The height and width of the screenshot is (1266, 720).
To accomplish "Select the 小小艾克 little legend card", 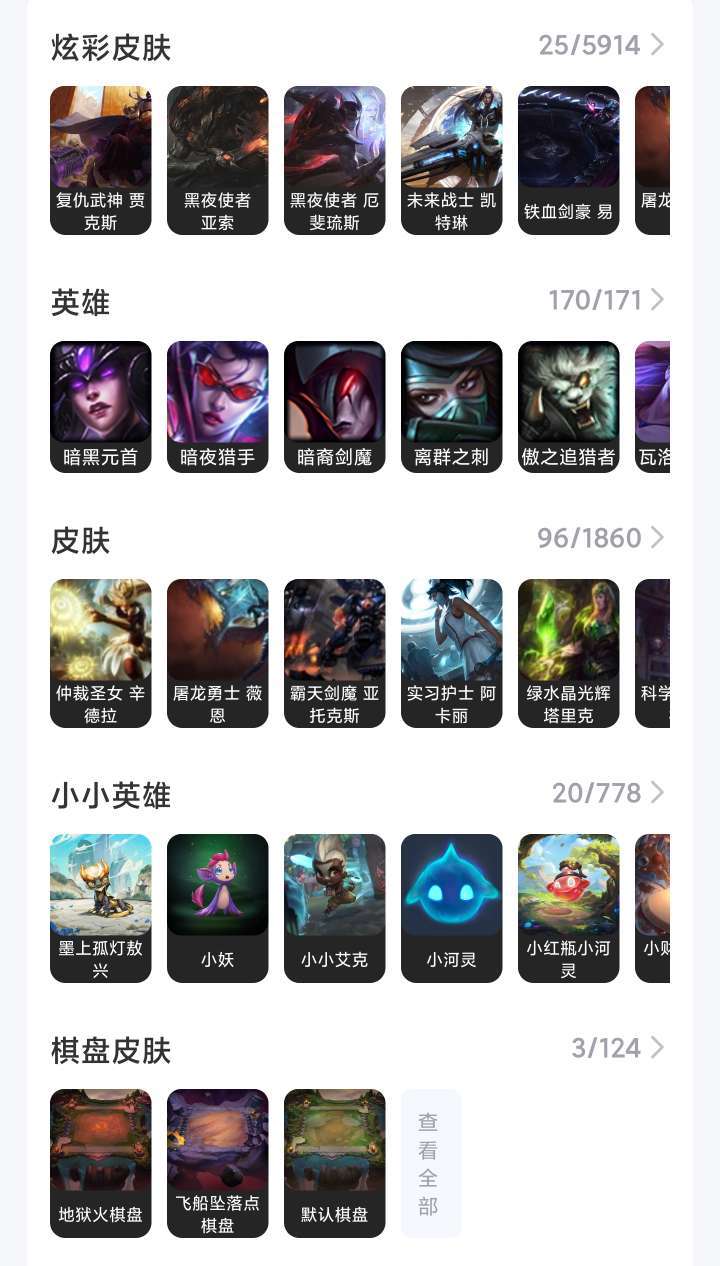I will (335, 908).
